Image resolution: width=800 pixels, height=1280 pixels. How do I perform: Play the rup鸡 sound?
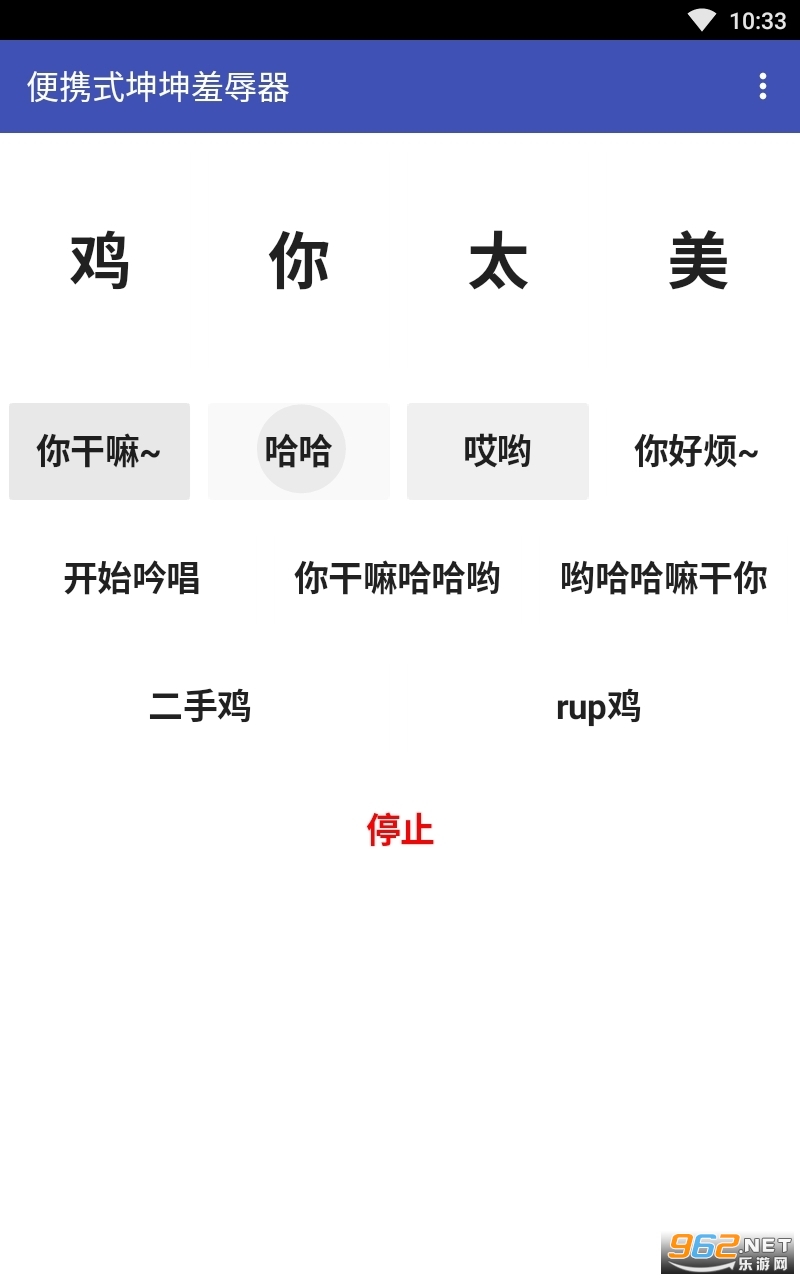pyautogui.click(x=598, y=706)
